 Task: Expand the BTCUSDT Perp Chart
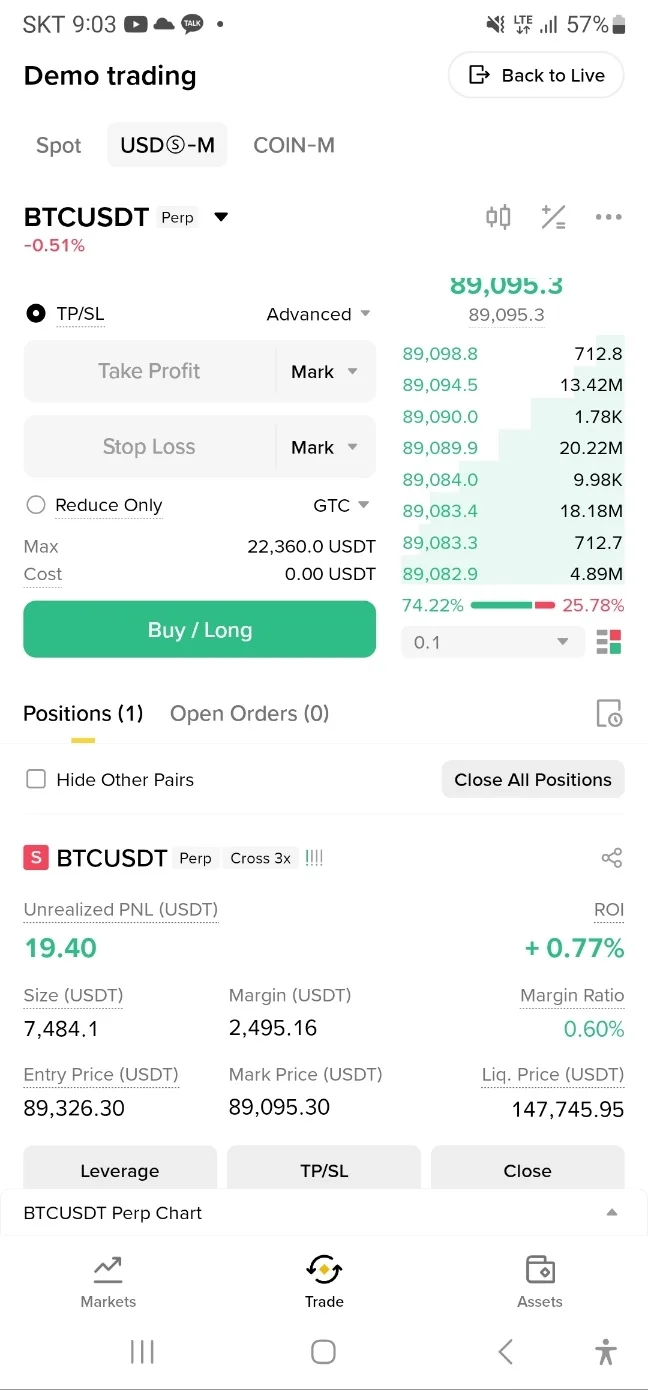pyautogui.click(x=611, y=1213)
